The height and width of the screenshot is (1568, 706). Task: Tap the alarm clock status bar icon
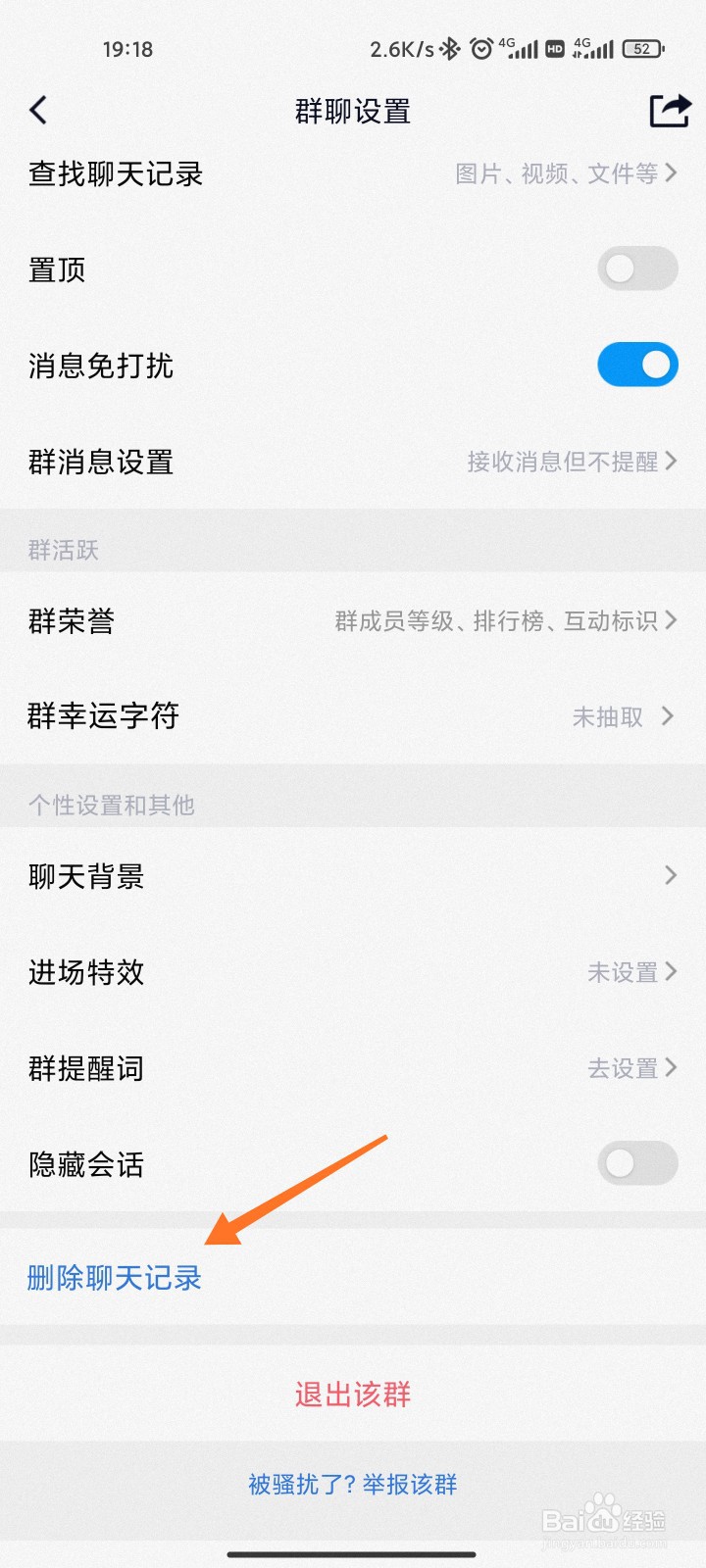(481, 47)
